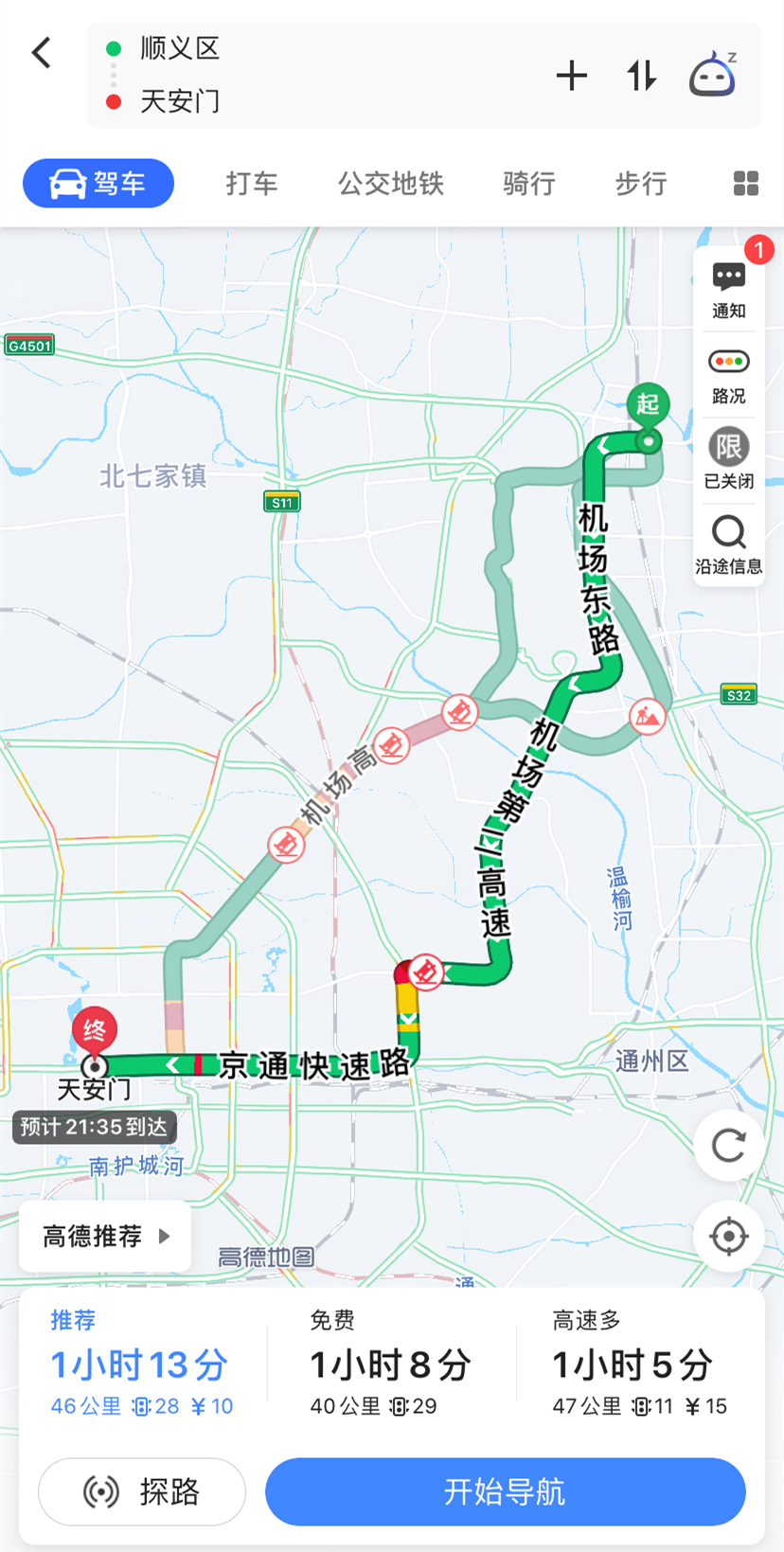Edit the starting point 顺义区
Screen dimensions: 784x1552
[x=180, y=48]
